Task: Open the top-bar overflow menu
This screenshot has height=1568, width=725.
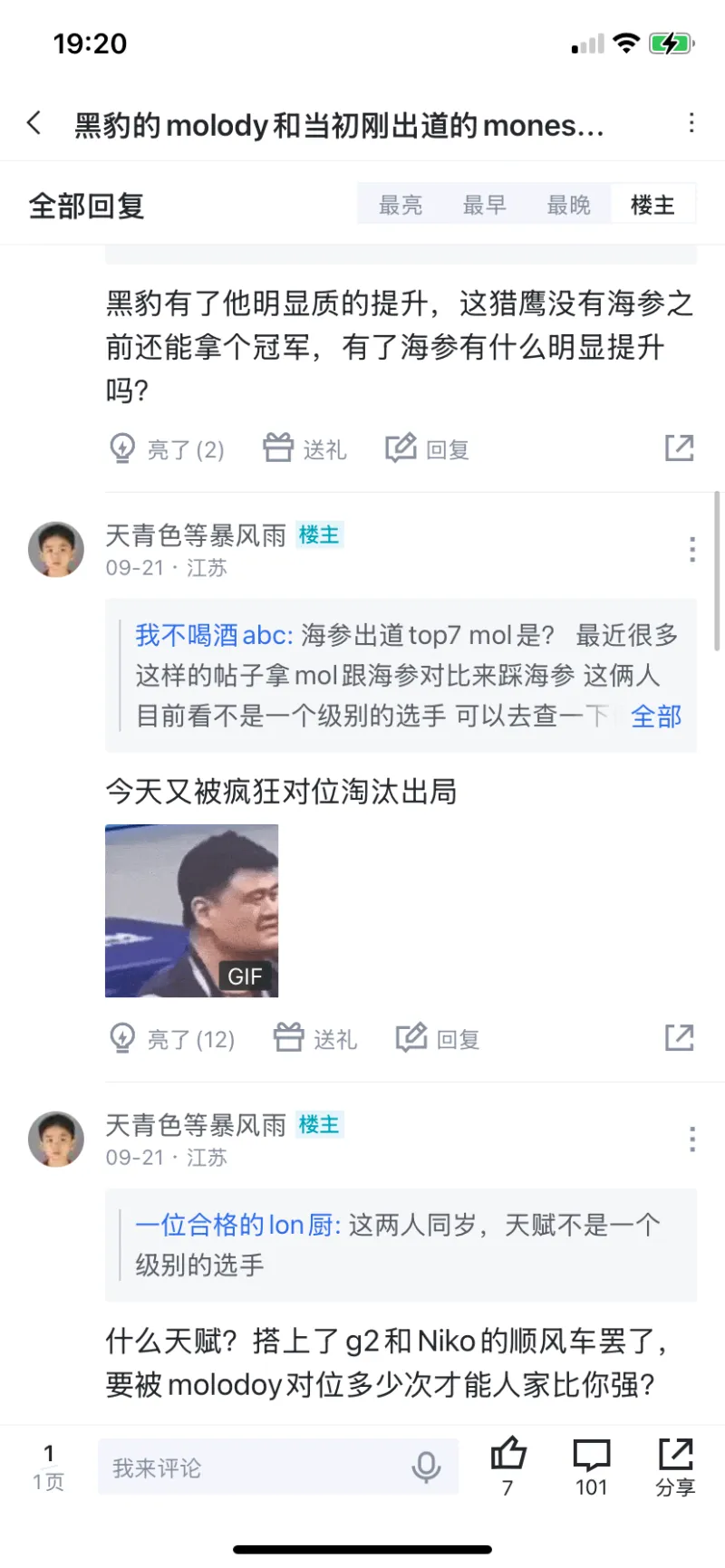Action: point(691,123)
